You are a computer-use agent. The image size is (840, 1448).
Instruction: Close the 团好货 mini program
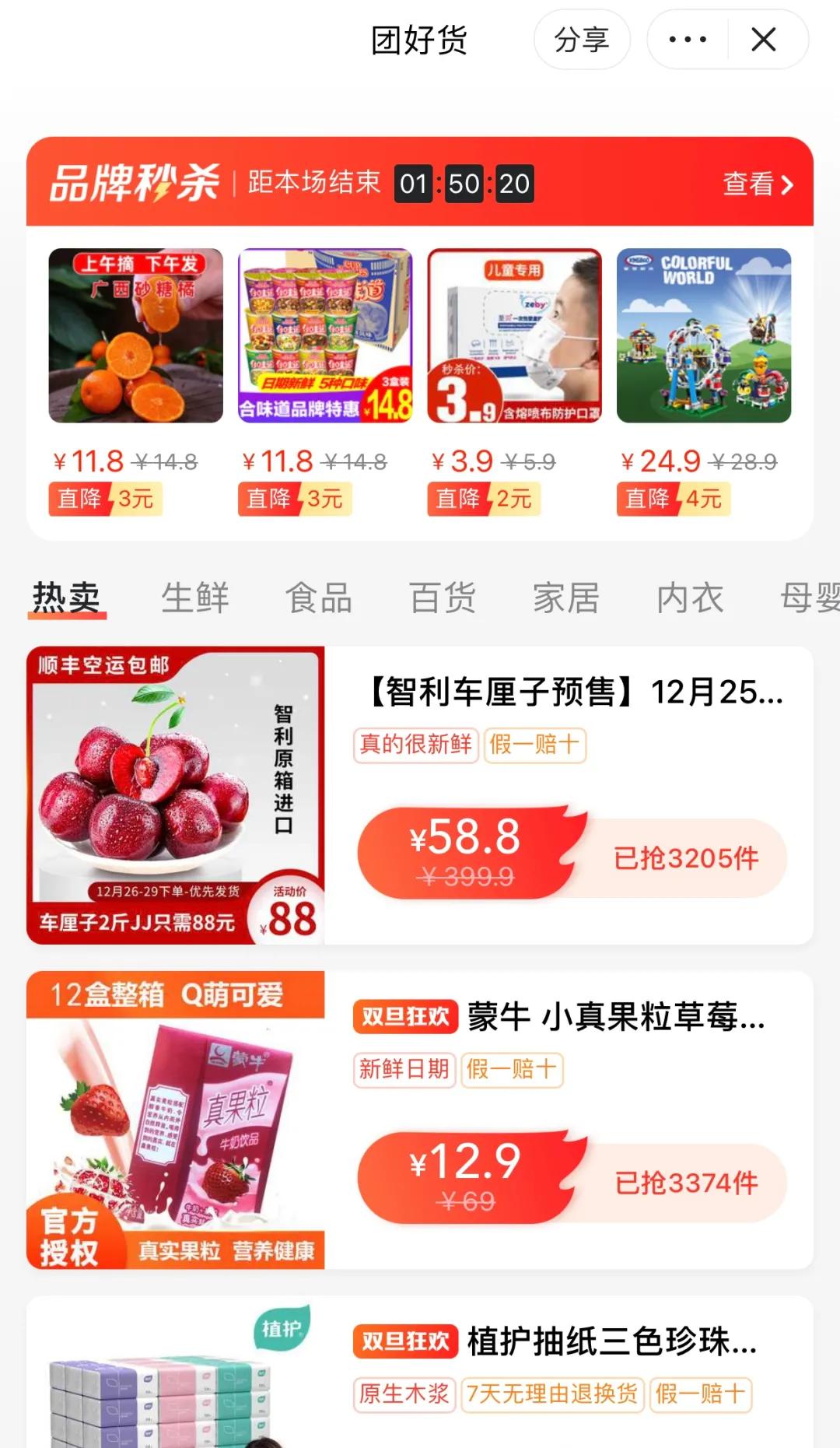(x=764, y=40)
